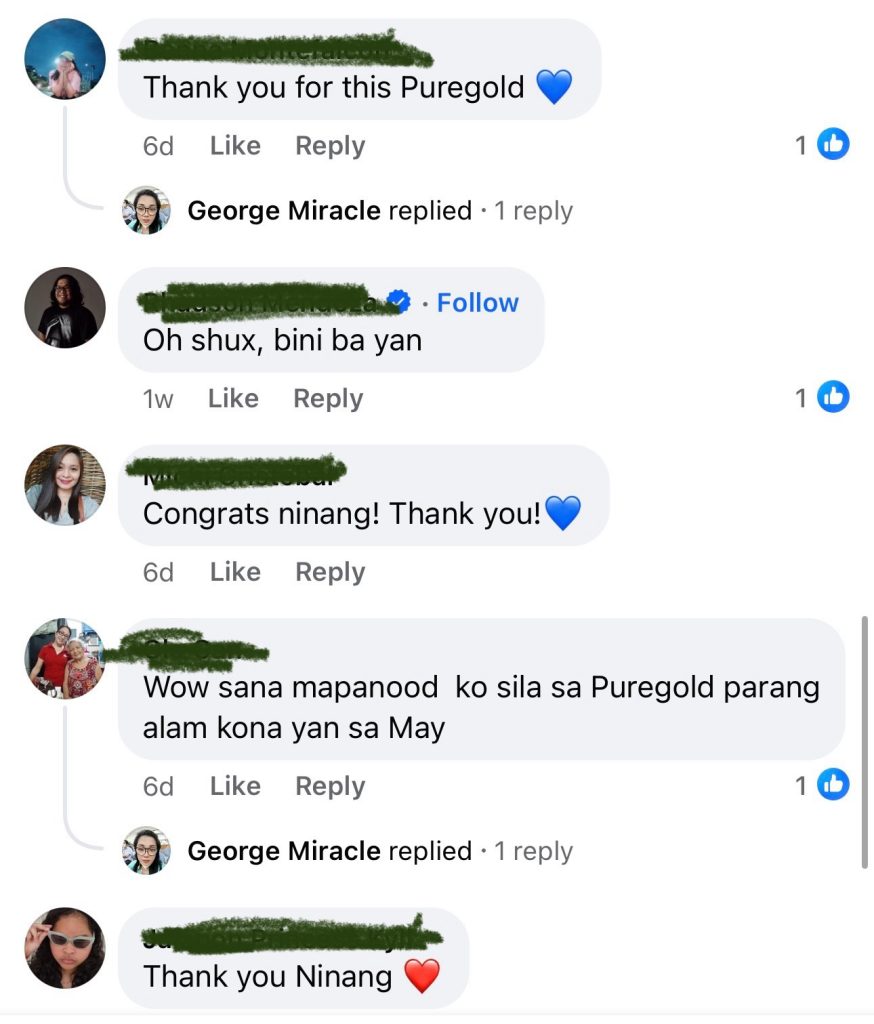Like the 'Oh shux, bini ba yan' comment
The height and width of the screenshot is (1024, 874).
[x=233, y=399]
